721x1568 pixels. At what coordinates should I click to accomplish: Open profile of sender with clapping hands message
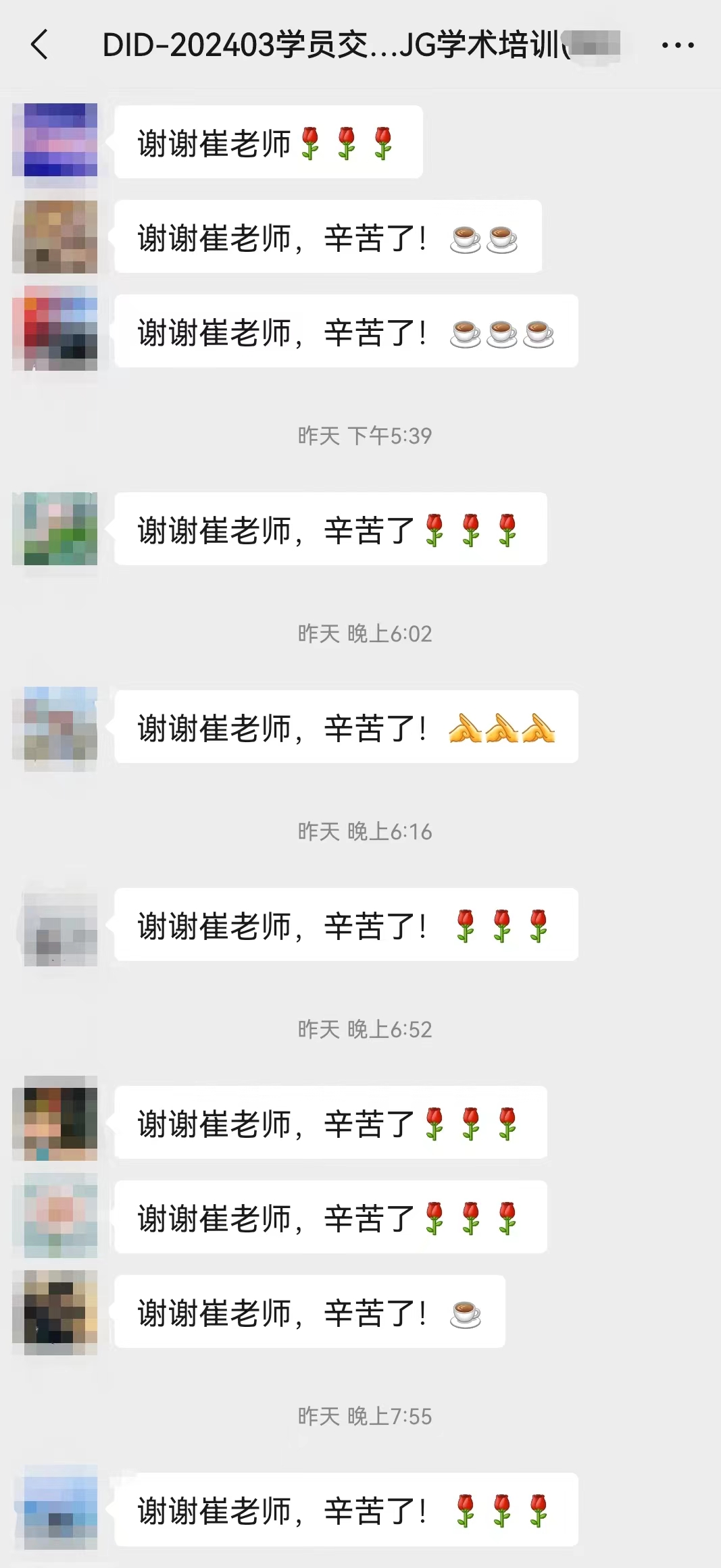pos(55,728)
